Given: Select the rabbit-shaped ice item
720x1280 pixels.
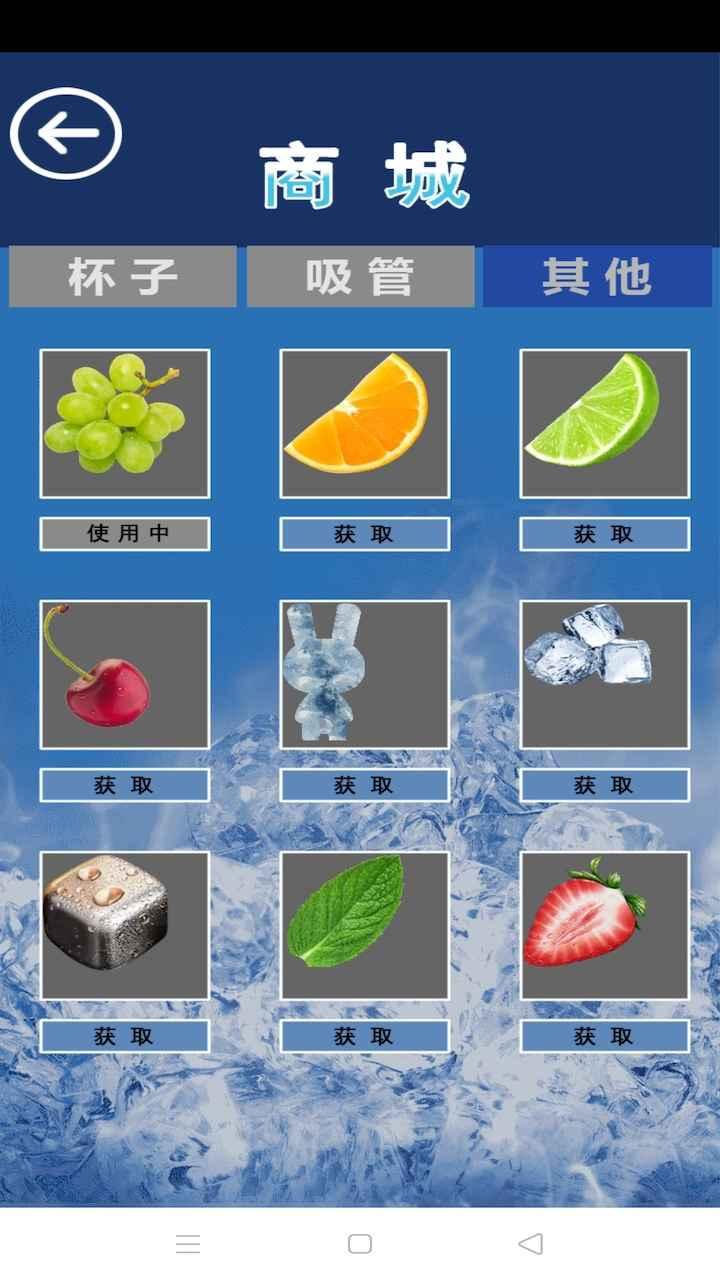Looking at the screenshot, I should pyautogui.click(x=364, y=674).
